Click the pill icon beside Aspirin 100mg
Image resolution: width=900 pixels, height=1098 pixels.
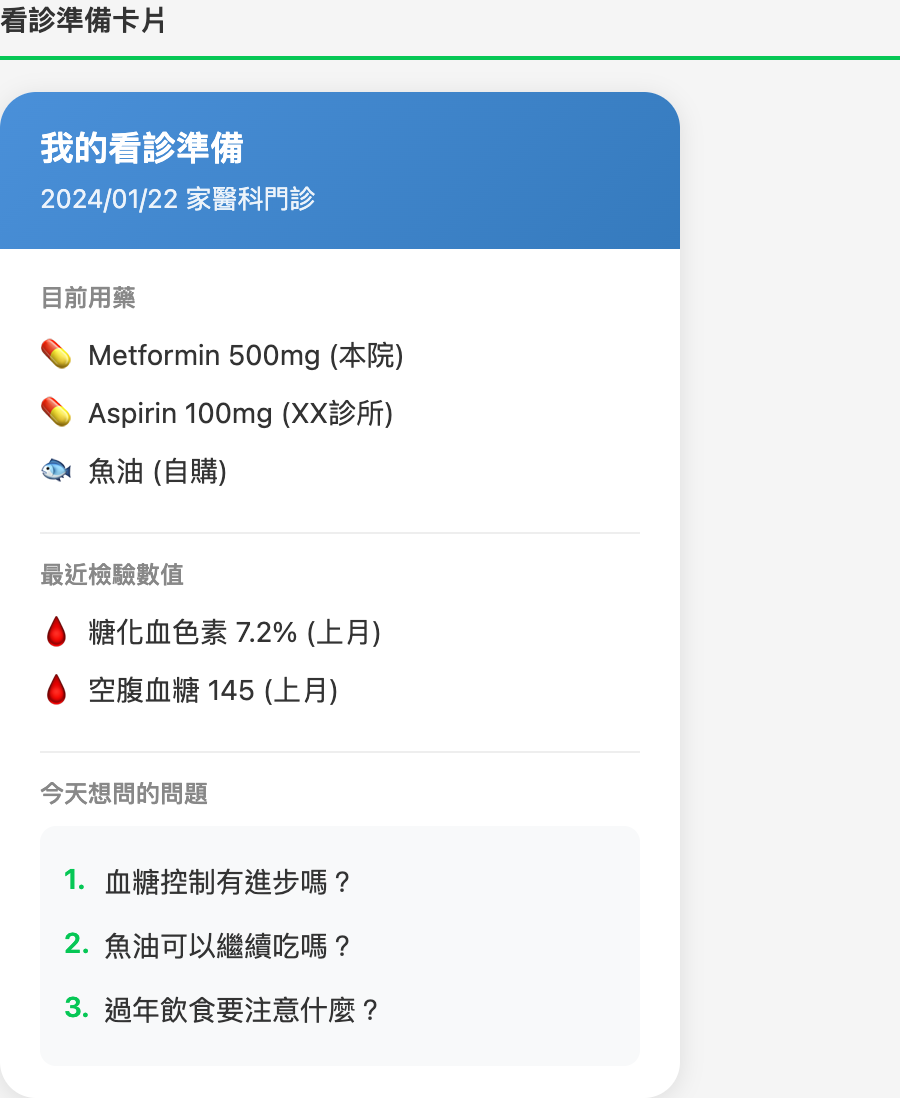[57, 413]
